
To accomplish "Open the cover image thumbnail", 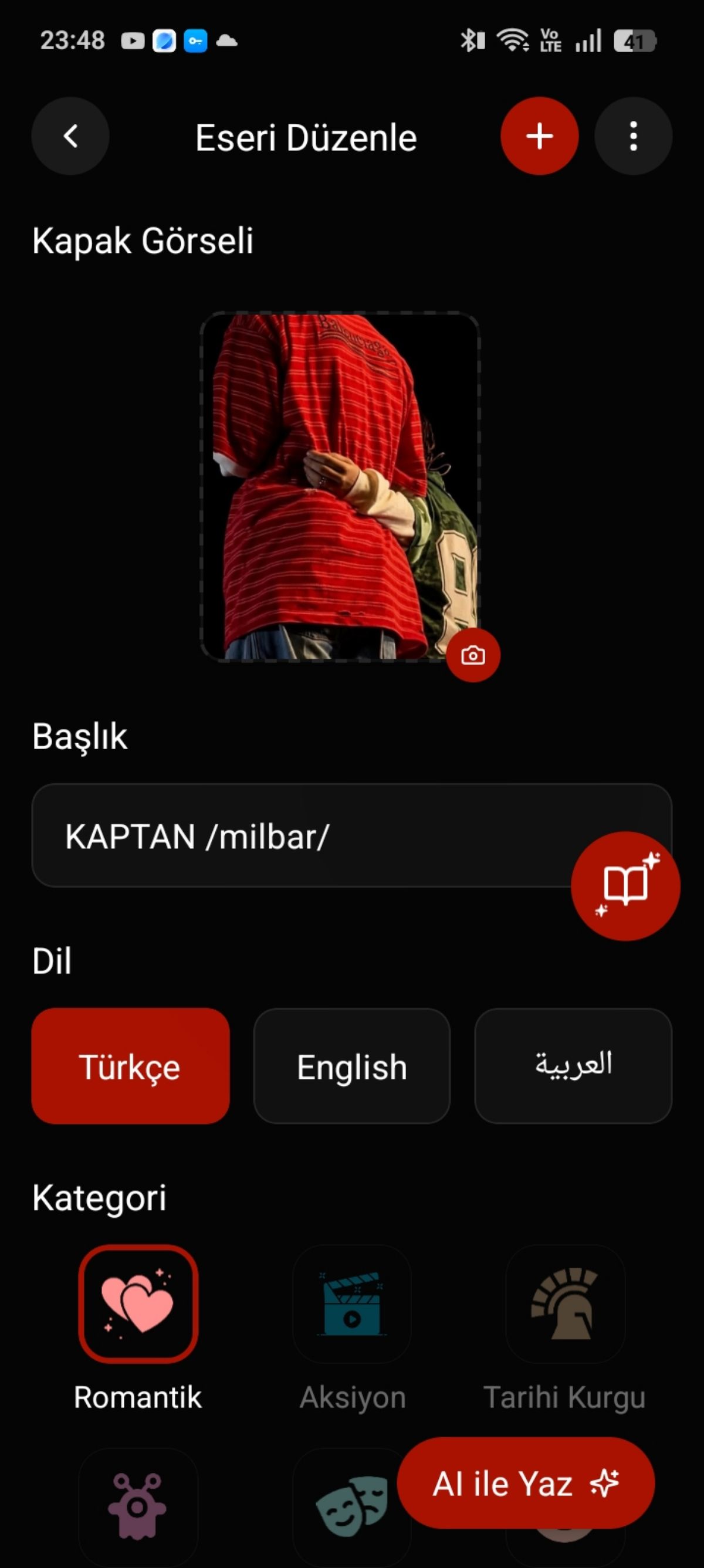I will click(340, 486).
